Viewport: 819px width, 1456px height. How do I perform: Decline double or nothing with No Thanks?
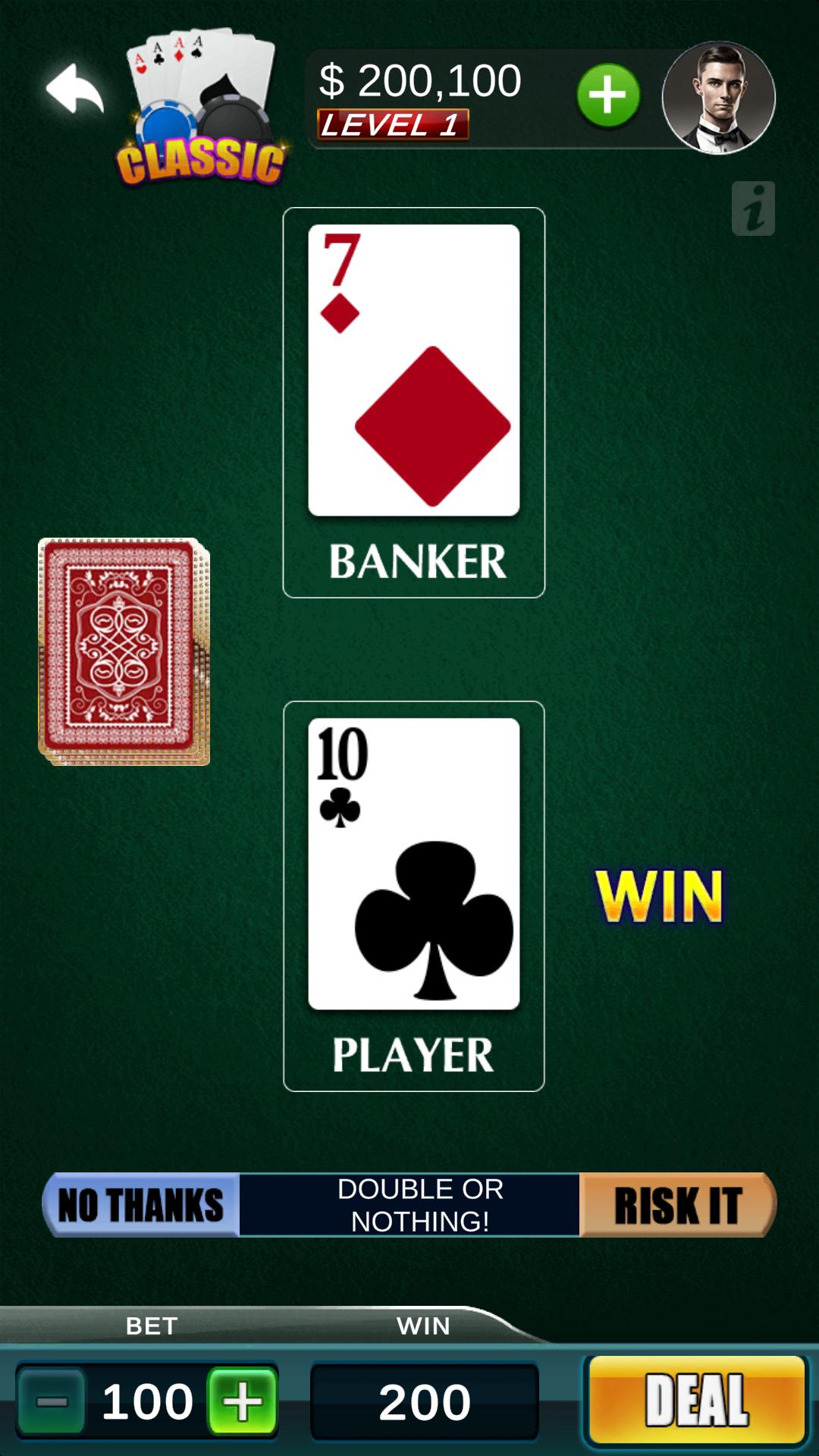point(142,1205)
